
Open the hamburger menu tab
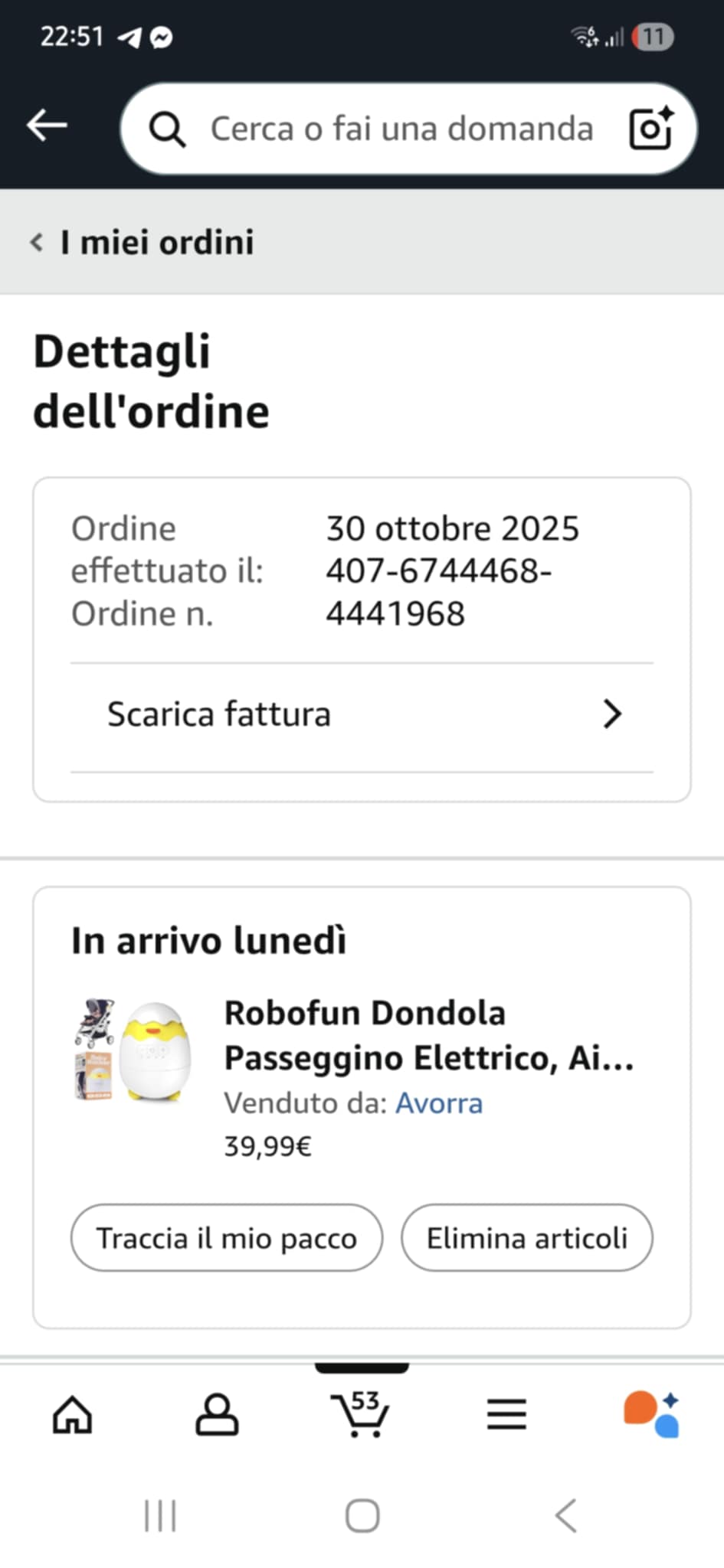(506, 1413)
